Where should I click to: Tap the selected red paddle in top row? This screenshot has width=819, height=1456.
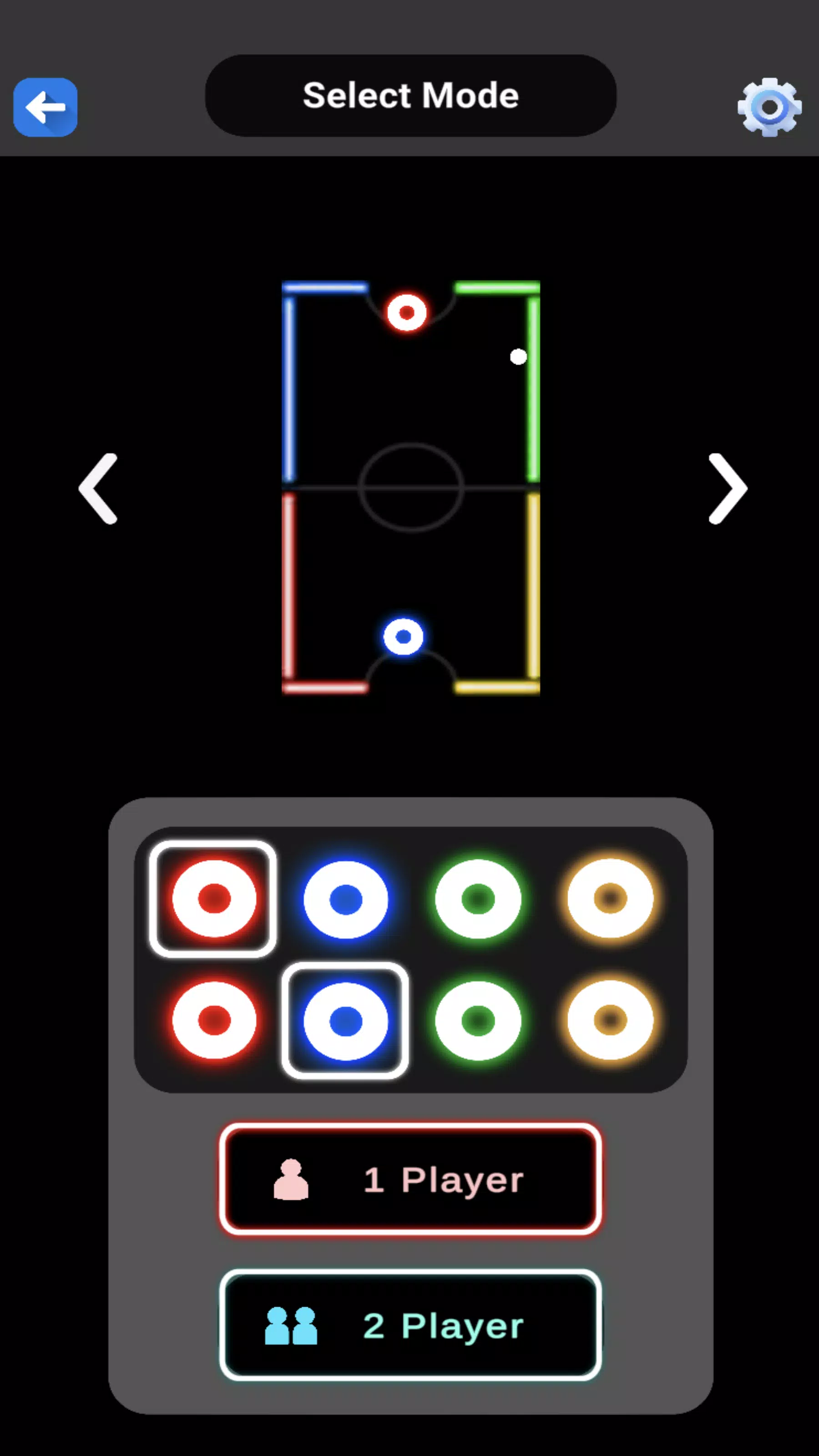pos(213,899)
